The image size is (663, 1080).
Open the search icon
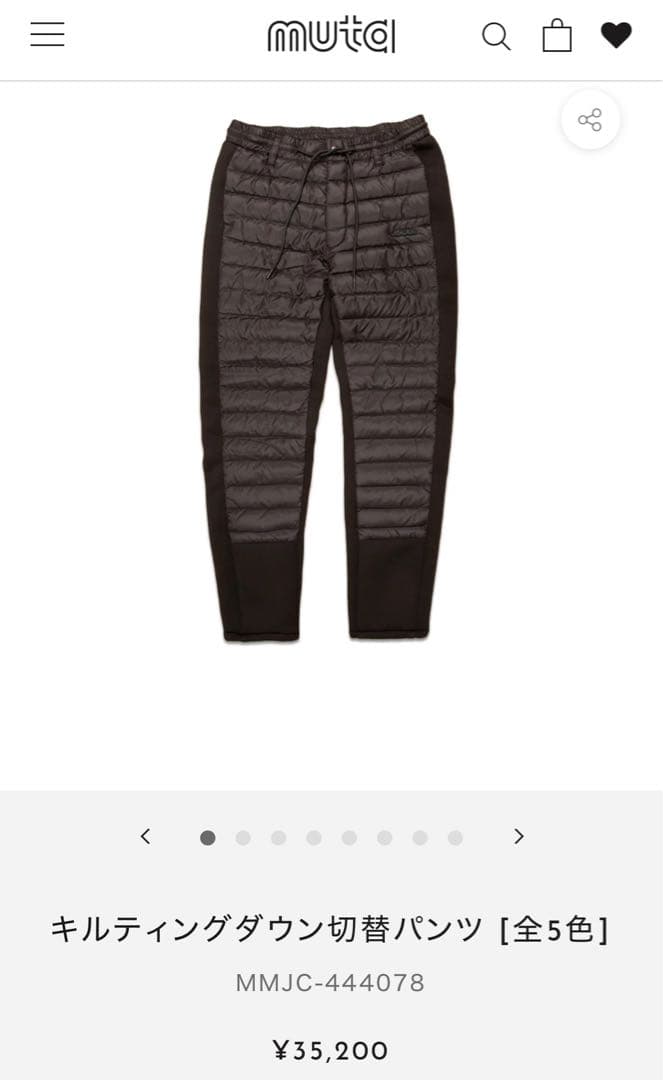(x=496, y=37)
